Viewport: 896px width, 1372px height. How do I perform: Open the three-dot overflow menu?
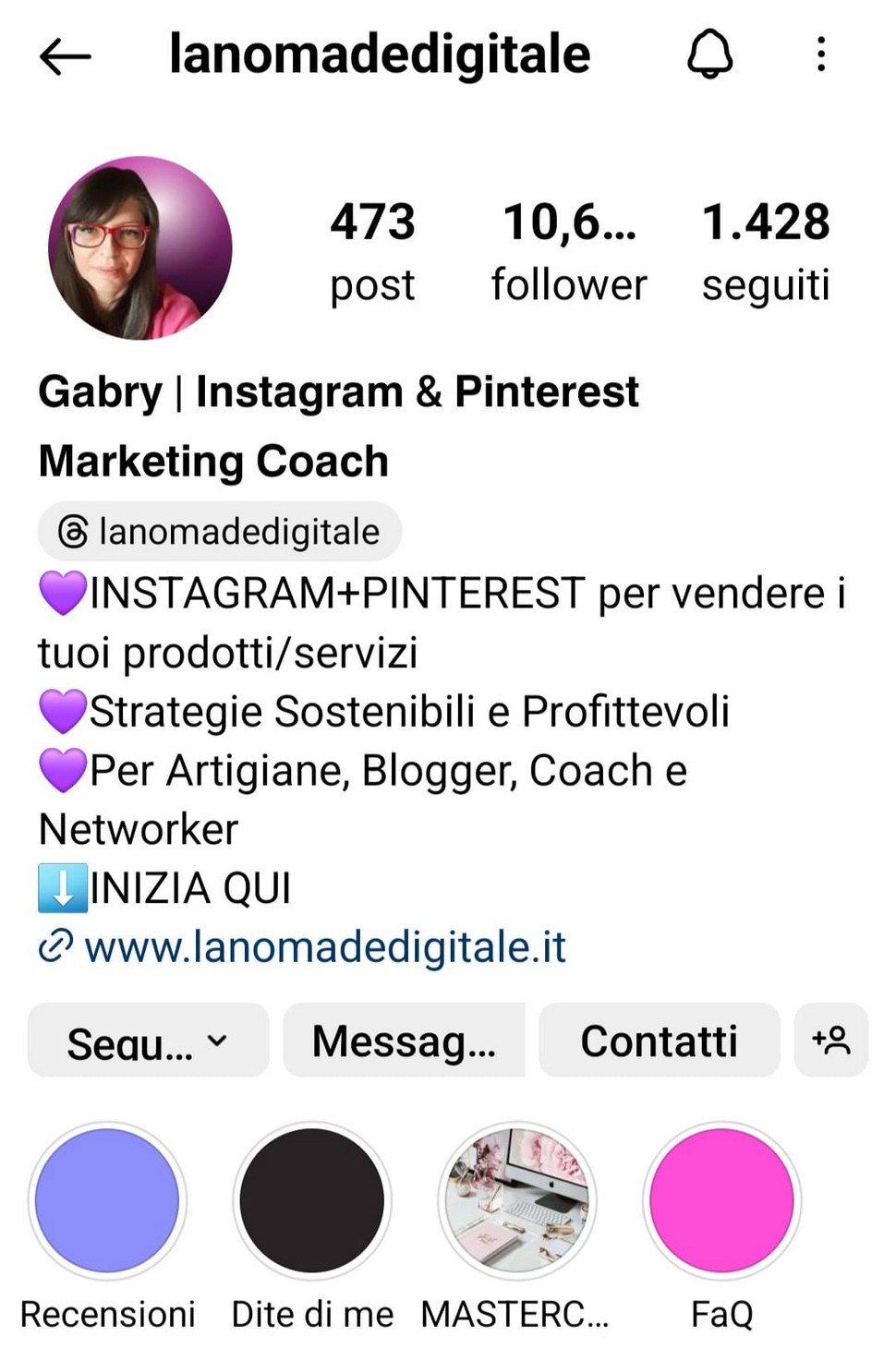coord(820,54)
